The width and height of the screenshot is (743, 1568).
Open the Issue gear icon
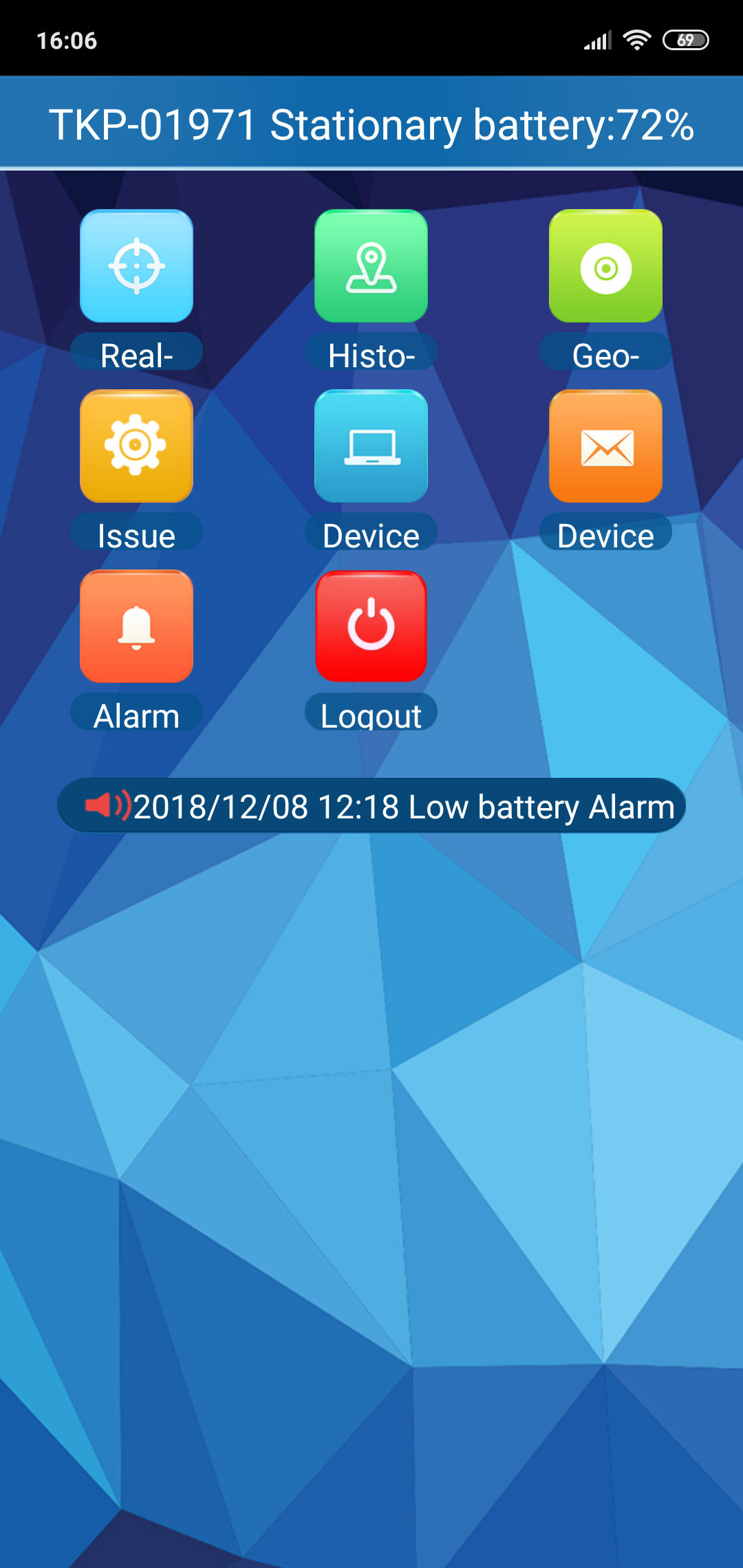click(136, 446)
